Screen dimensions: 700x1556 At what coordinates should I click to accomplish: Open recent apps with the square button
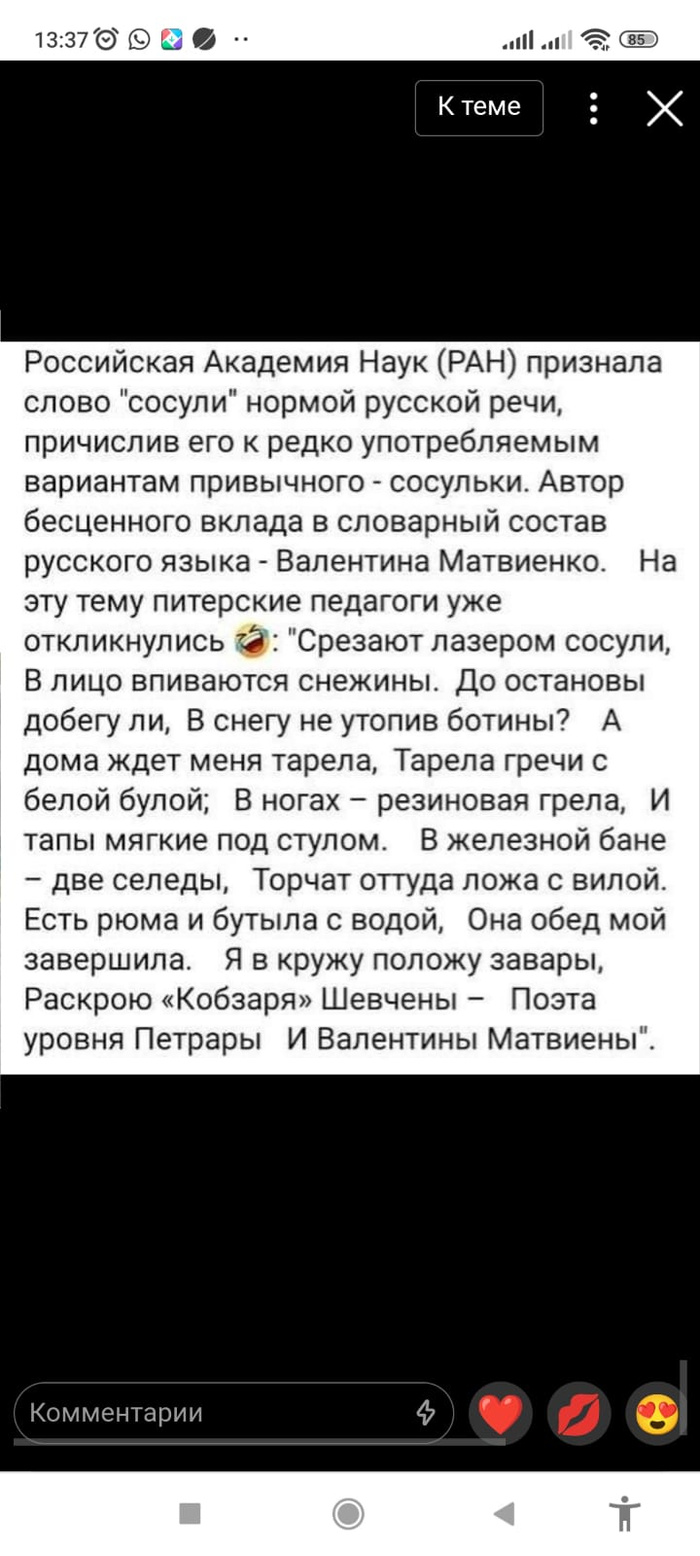(x=191, y=1514)
